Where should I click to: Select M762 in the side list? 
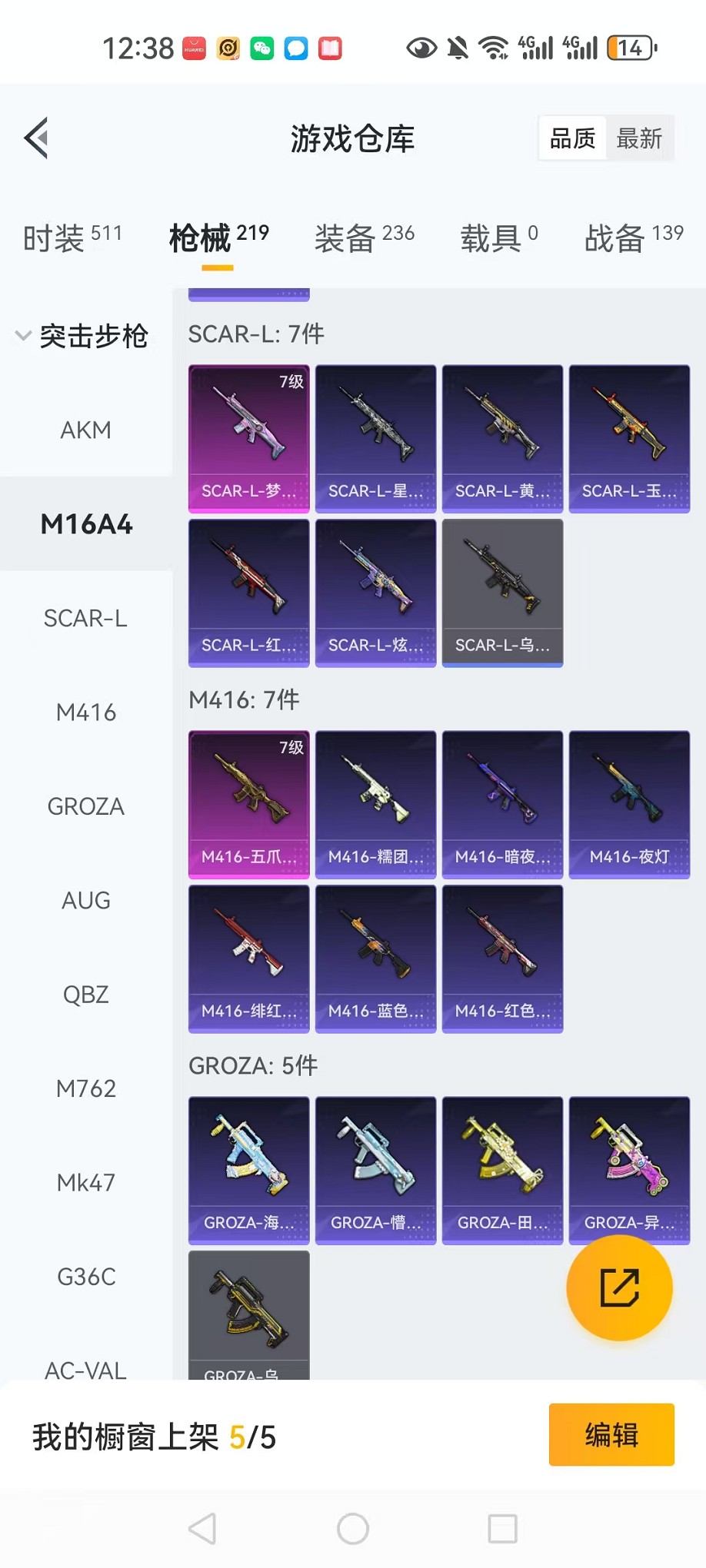click(86, 1088)
